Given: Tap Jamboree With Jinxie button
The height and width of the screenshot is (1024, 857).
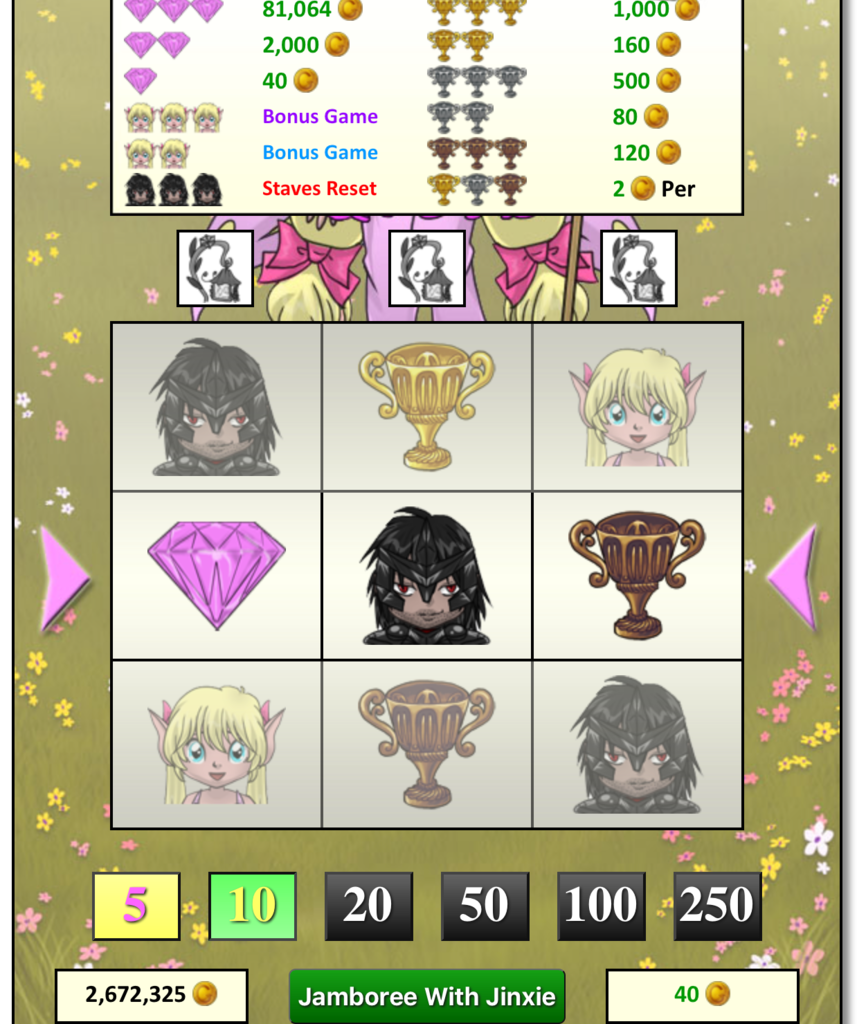Looking at the screenshot, I should coord(427,996).
